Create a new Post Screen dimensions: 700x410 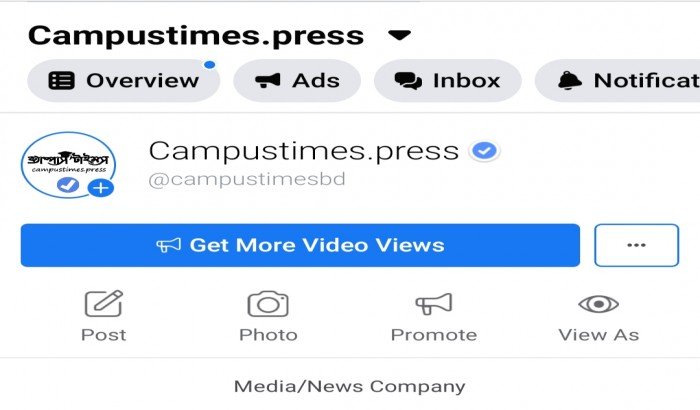[x=104, y=316]
